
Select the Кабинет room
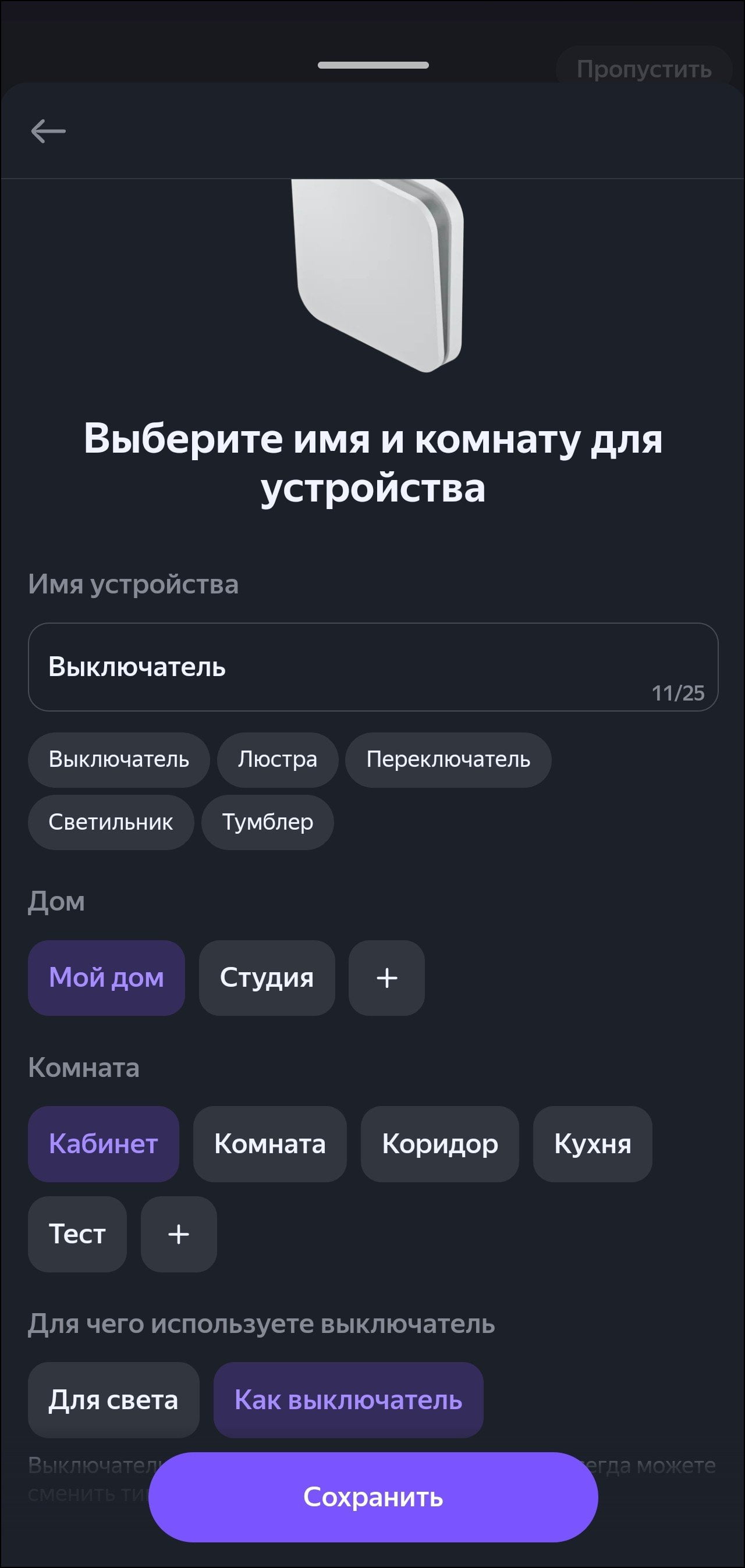104,1144
